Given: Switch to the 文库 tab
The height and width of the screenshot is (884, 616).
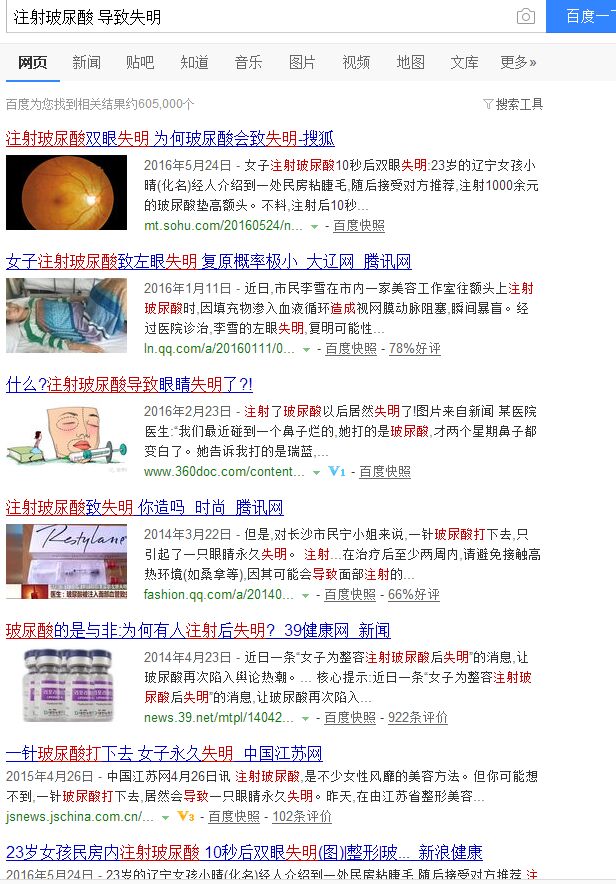Looking at the screenshot, I should tap(464, 62).
